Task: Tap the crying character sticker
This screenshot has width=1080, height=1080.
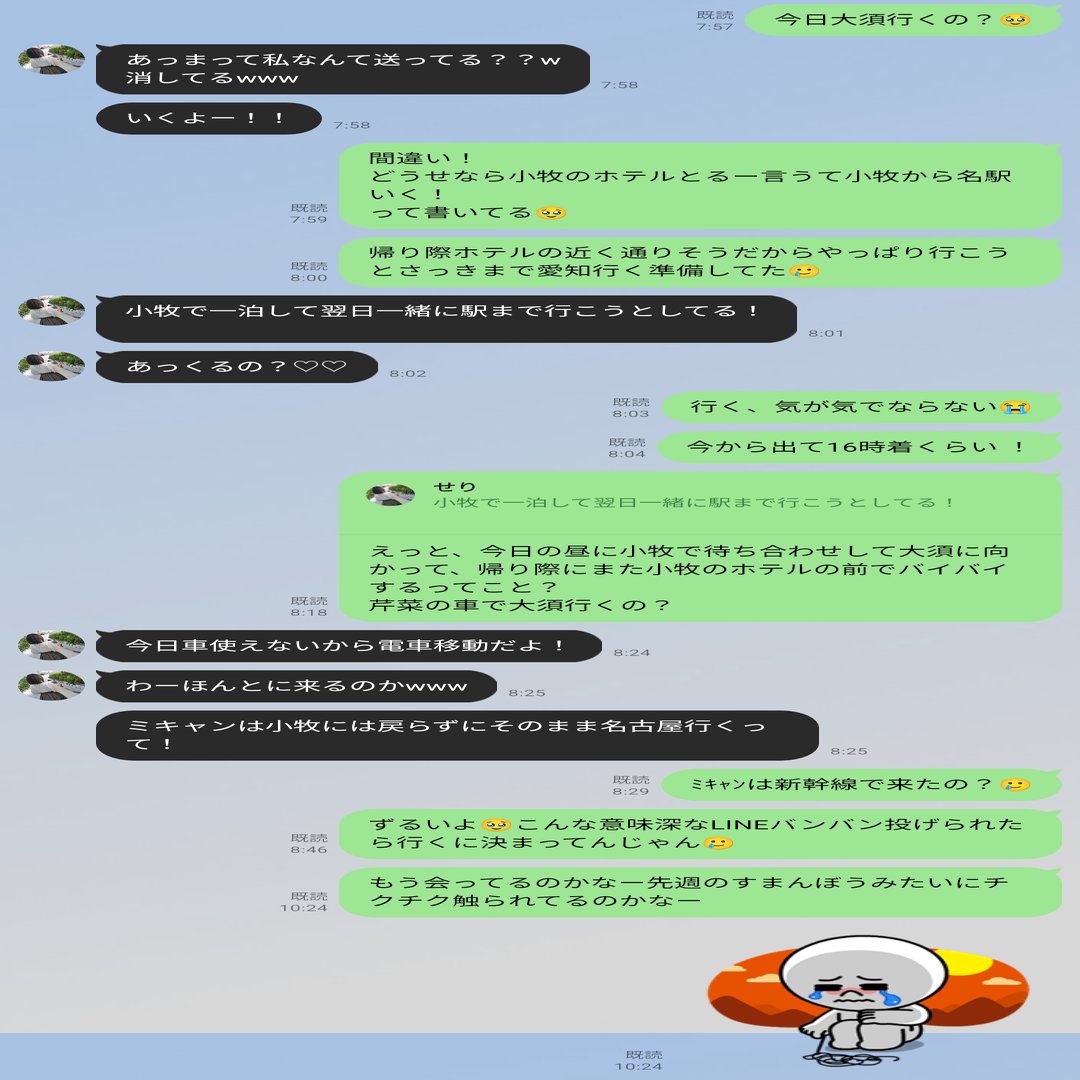Action: point(866,1000)
